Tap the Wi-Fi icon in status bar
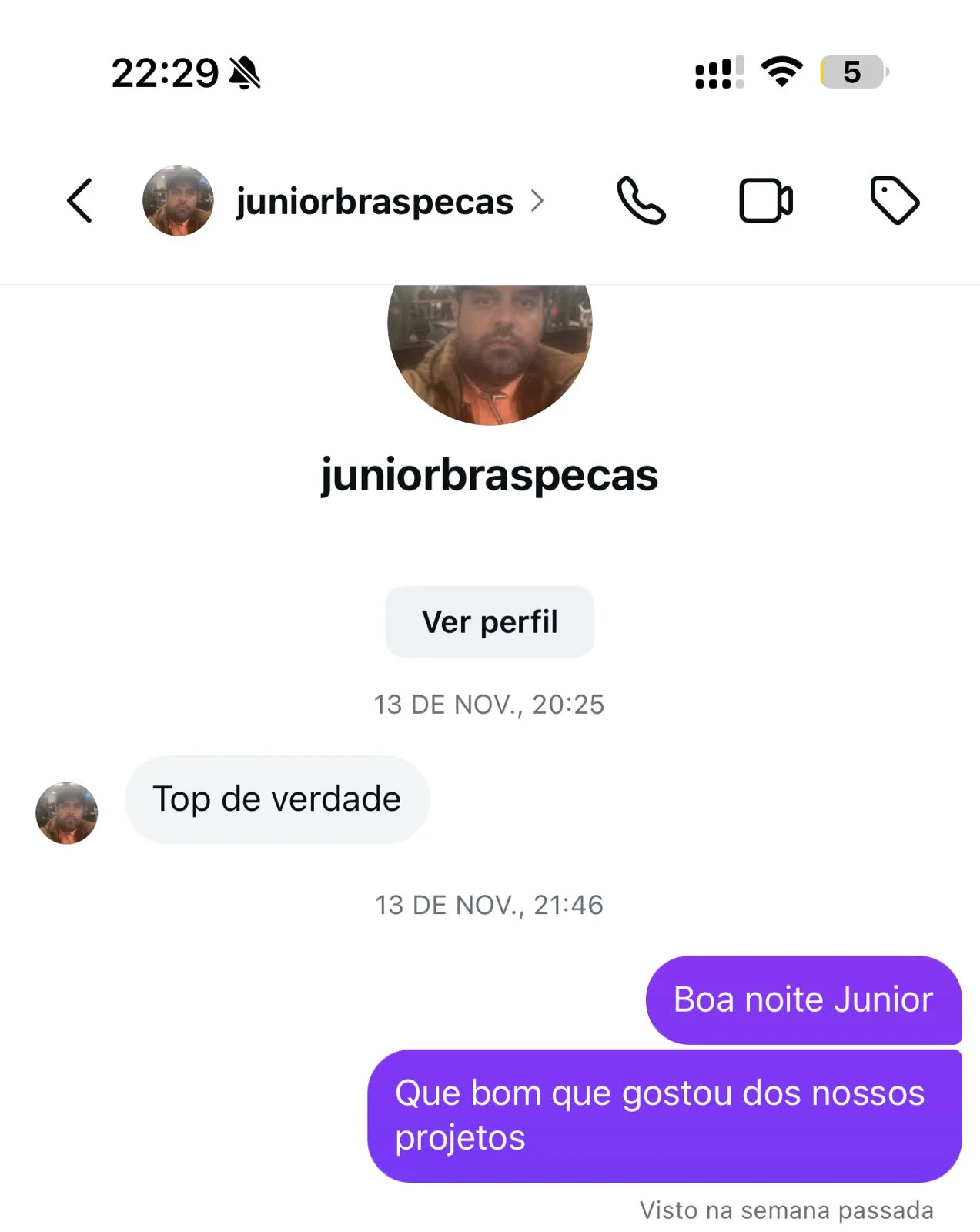This screenshot has width=980, height=1232. pos(781,73)
